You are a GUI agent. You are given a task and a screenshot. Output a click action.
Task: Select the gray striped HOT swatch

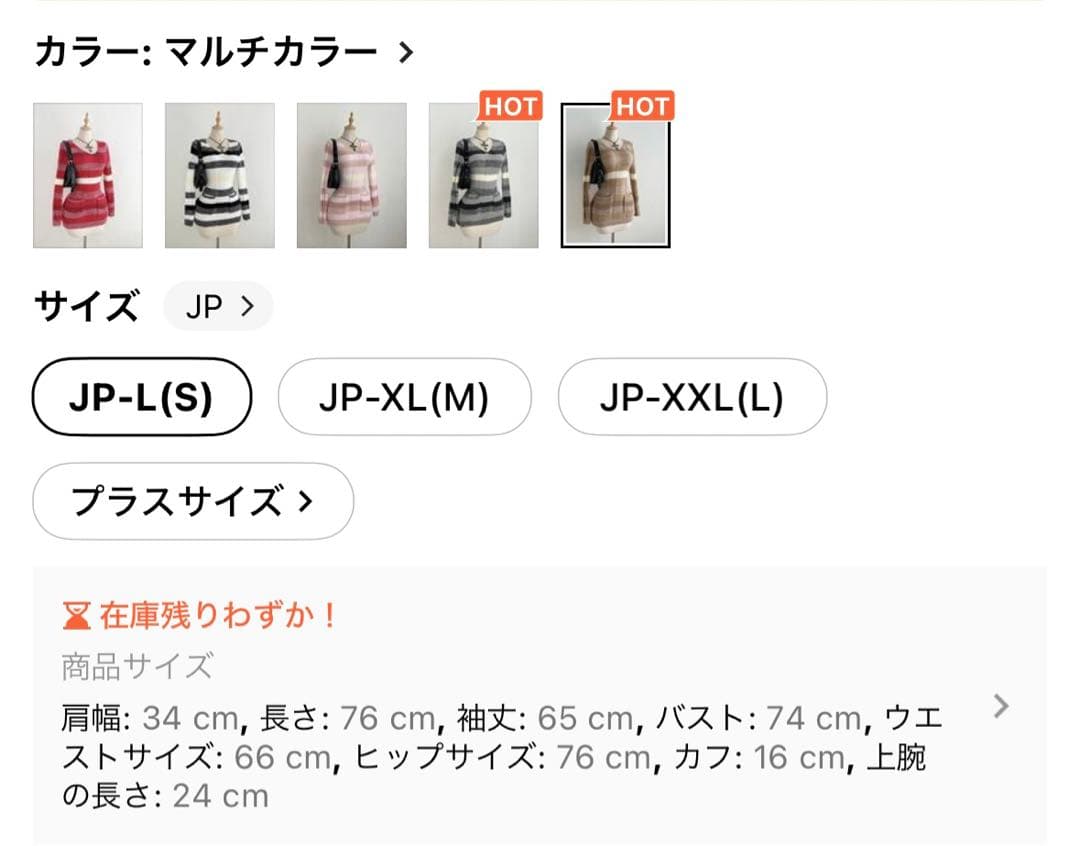pyautogui.click(x=484, y=175)
